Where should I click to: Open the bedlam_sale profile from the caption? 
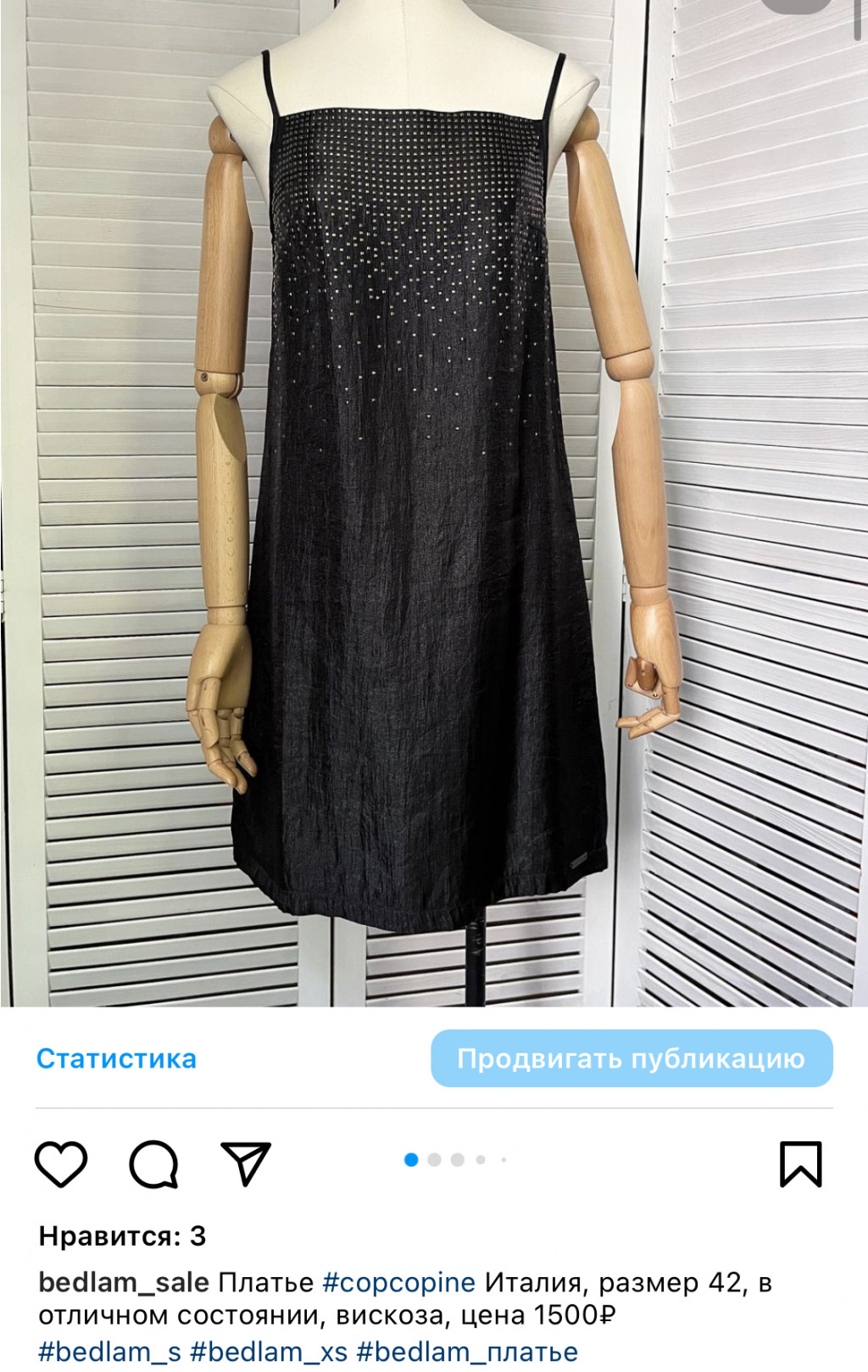pyautogui.click(x=124, y=1282)
